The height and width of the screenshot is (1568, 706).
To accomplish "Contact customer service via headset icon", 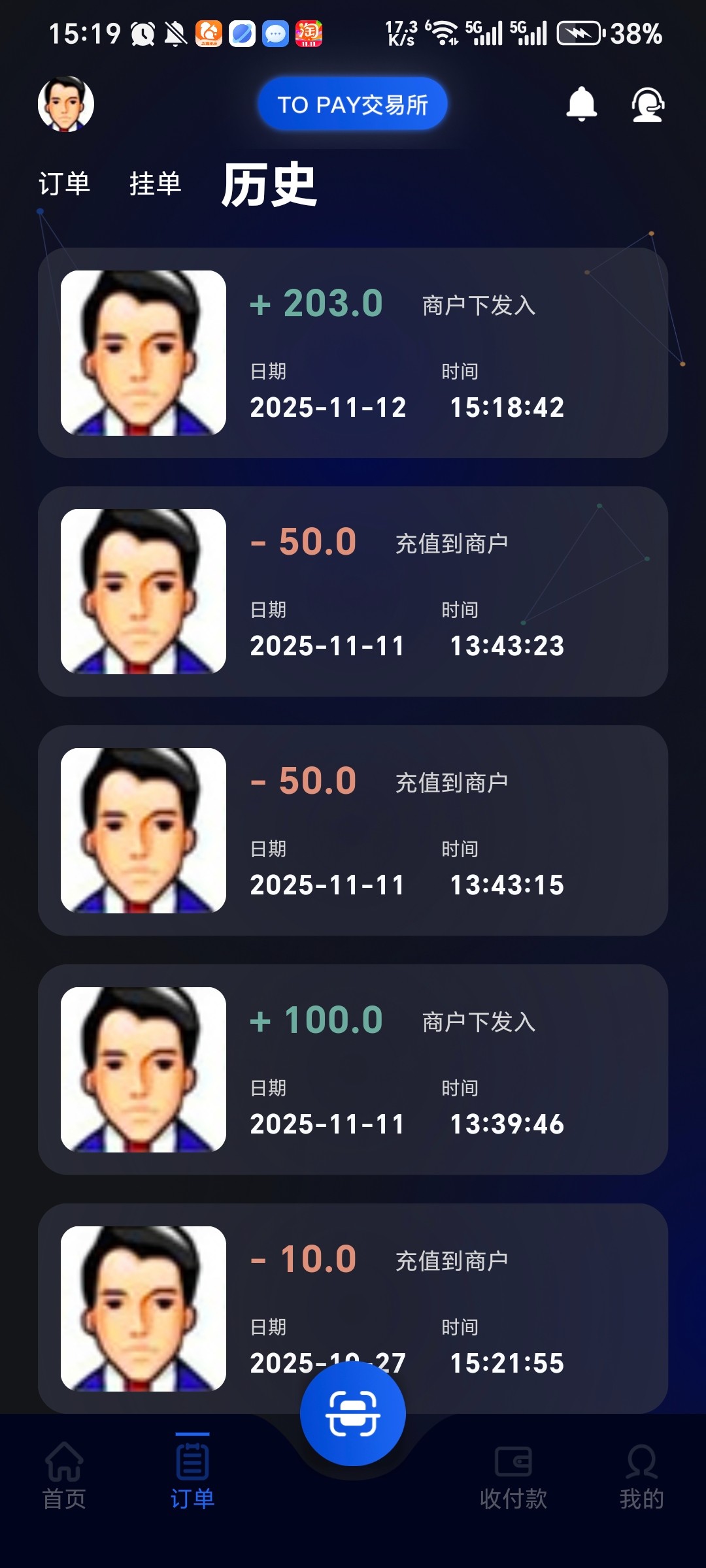I will [x=647, y=105].
